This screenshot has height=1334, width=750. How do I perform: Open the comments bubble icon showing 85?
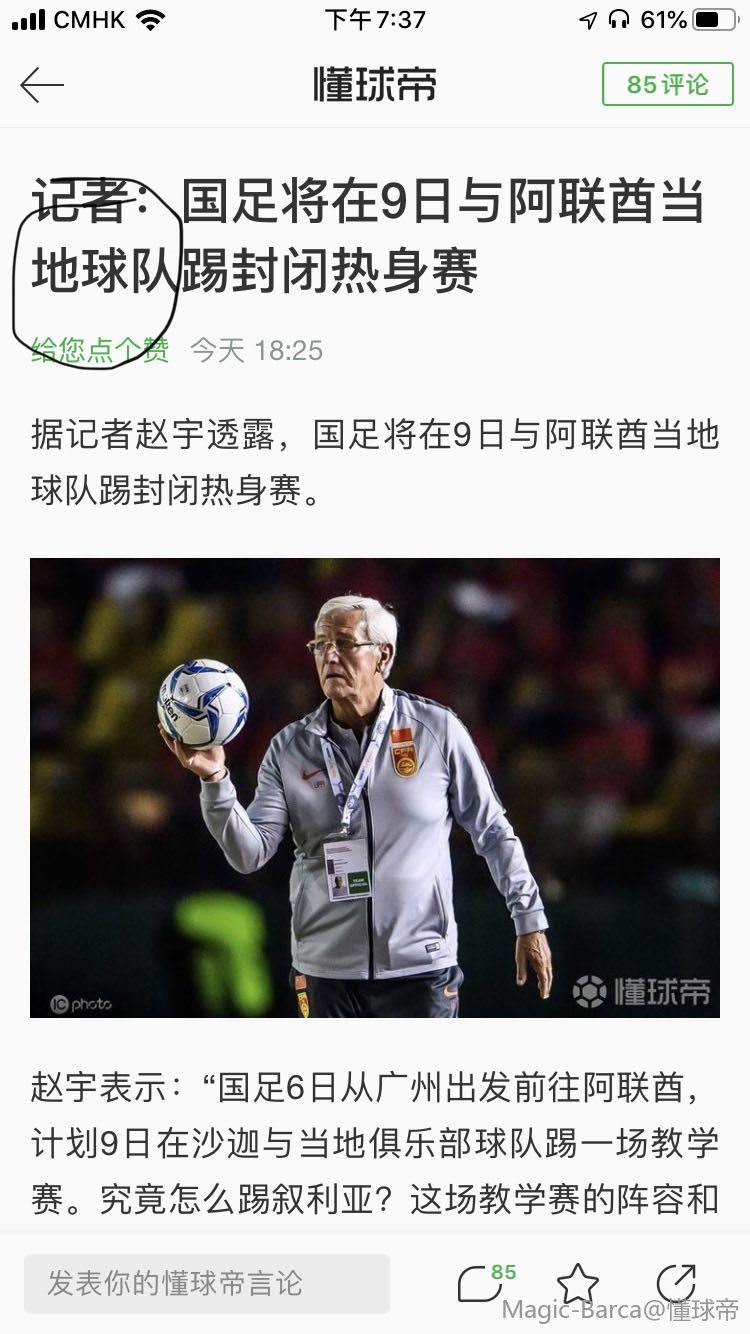481,1283
